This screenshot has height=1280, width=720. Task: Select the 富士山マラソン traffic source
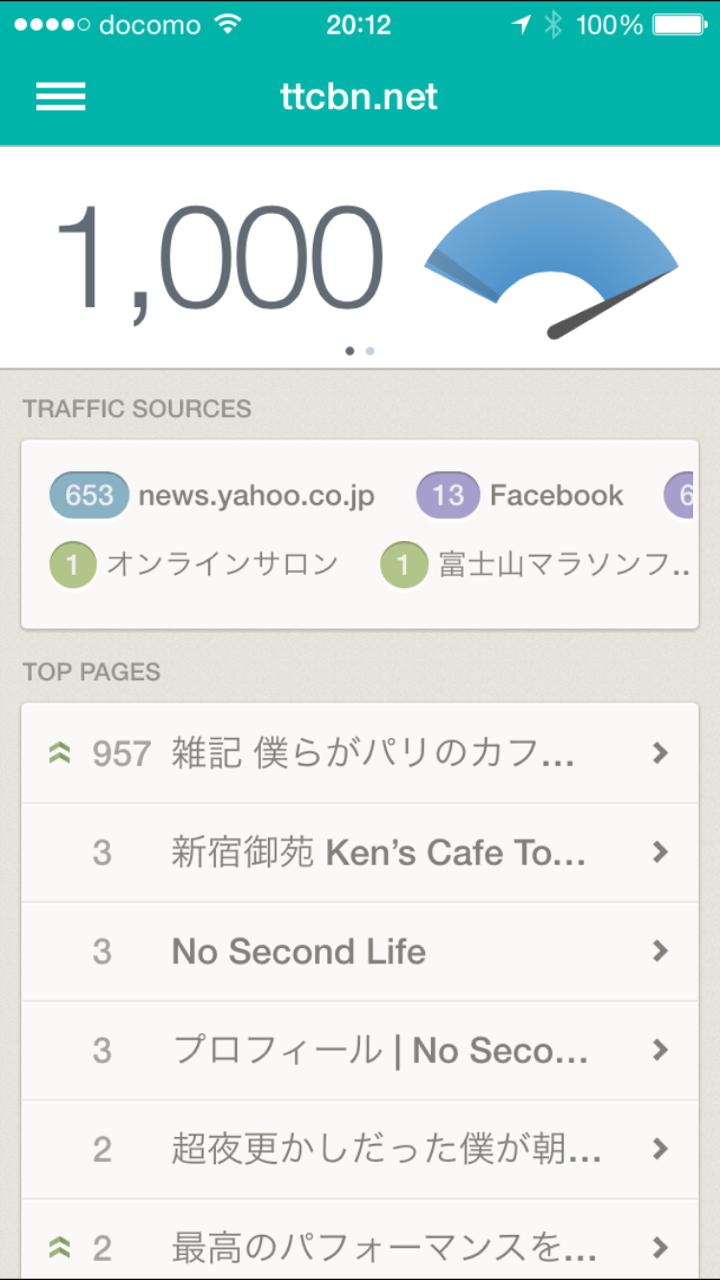tap(536, 566)
